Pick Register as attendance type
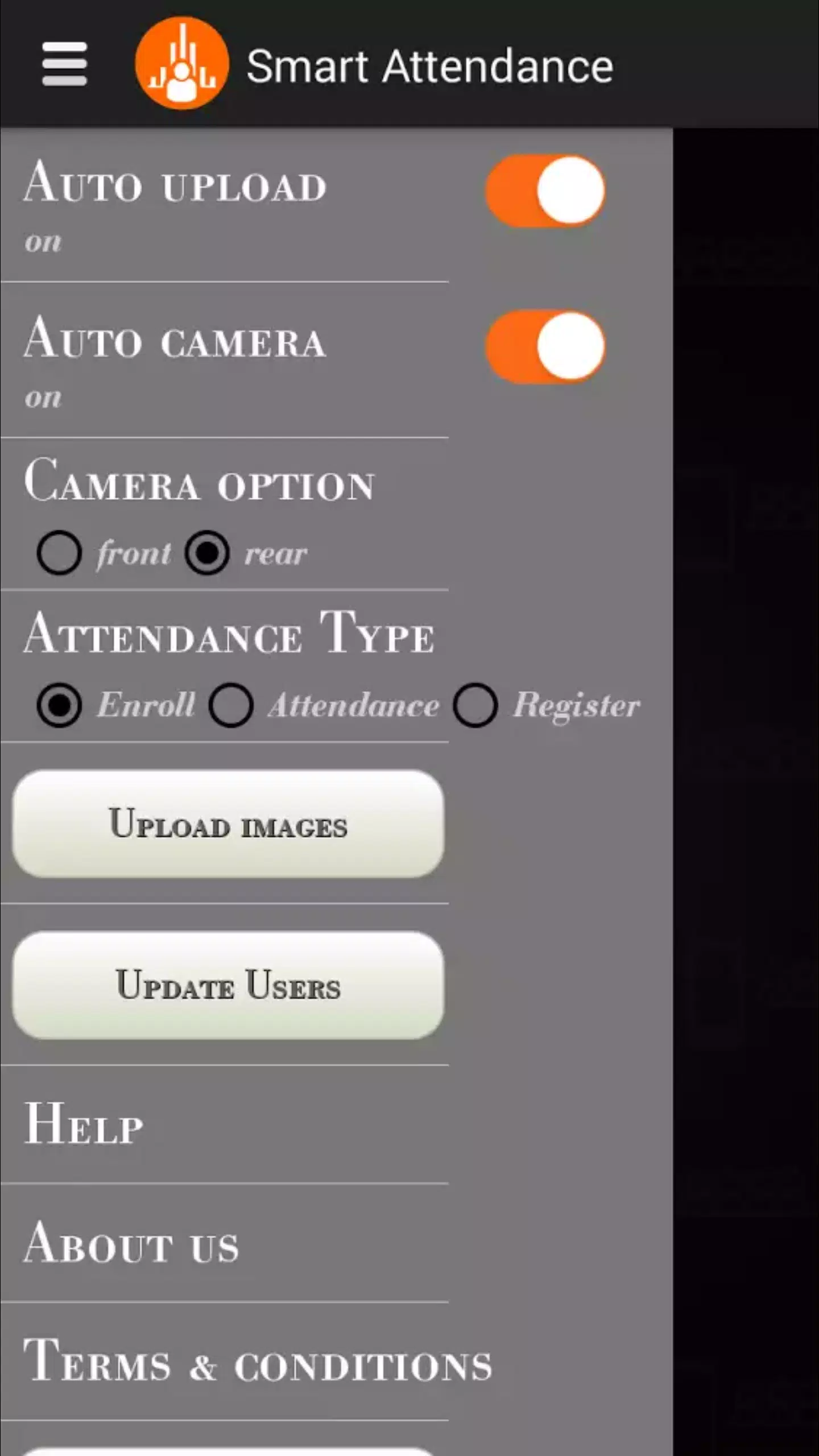Image resolution: width=819 pixels, height=1456 pixels. [475, 705]
